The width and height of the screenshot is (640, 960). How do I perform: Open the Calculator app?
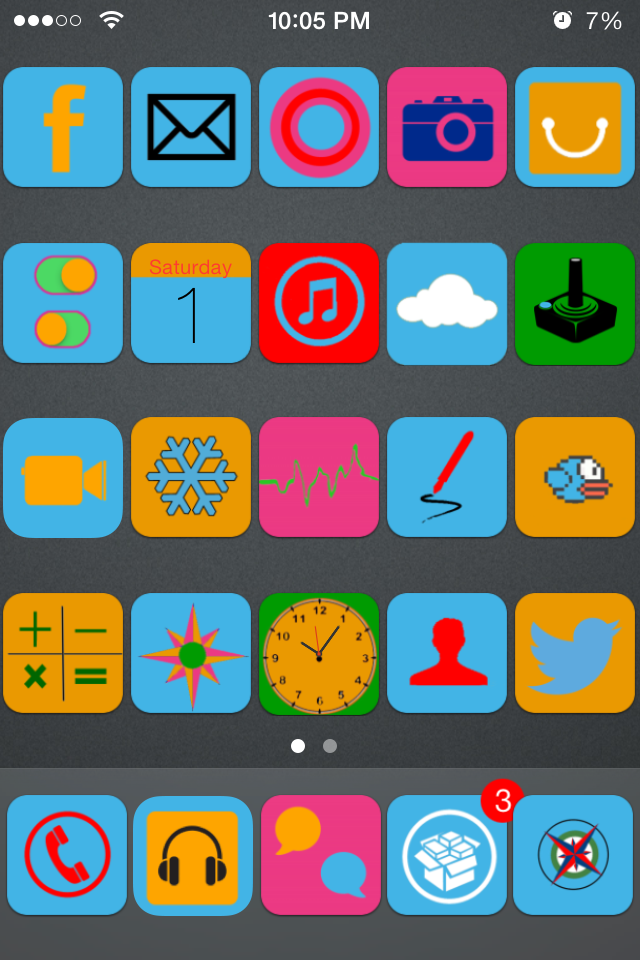63,653
